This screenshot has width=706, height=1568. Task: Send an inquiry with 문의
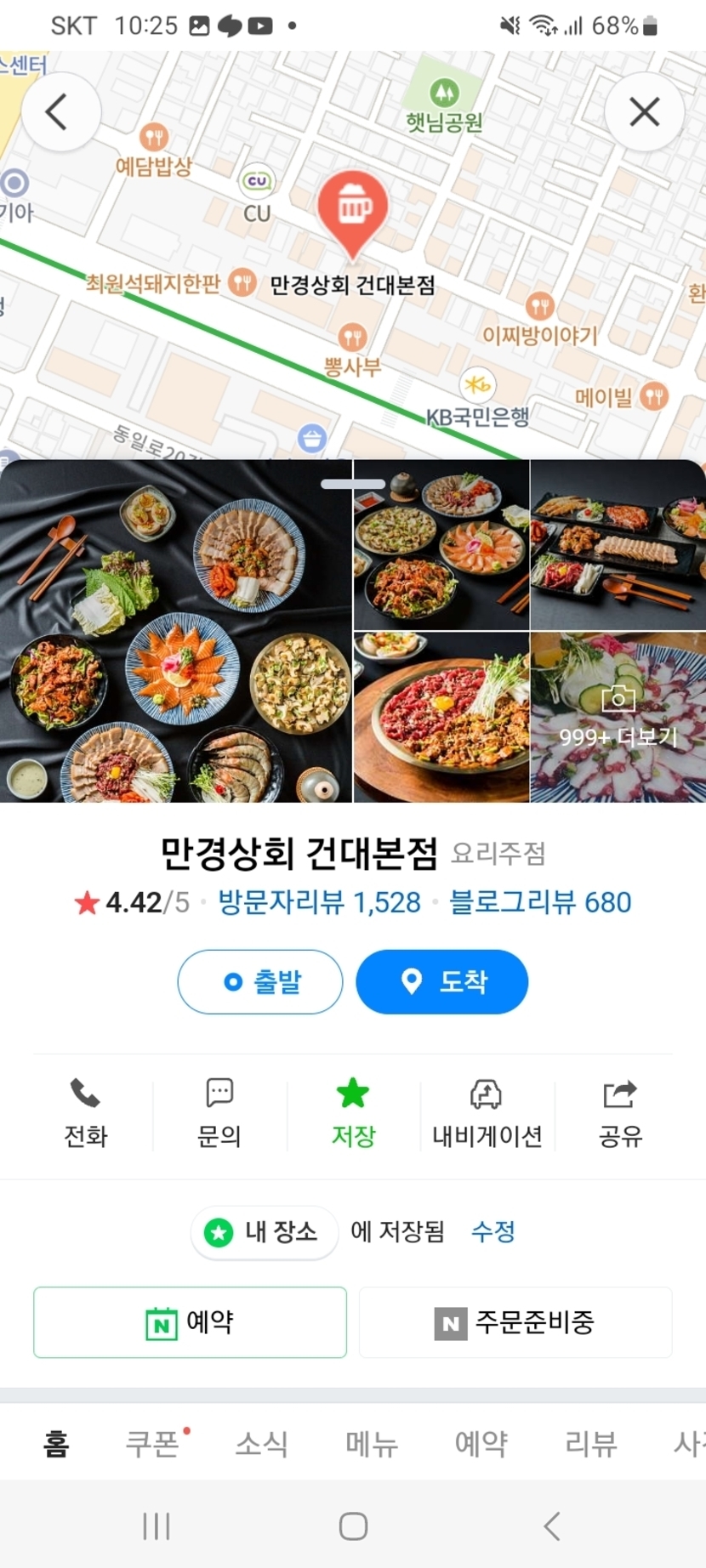219,1112
